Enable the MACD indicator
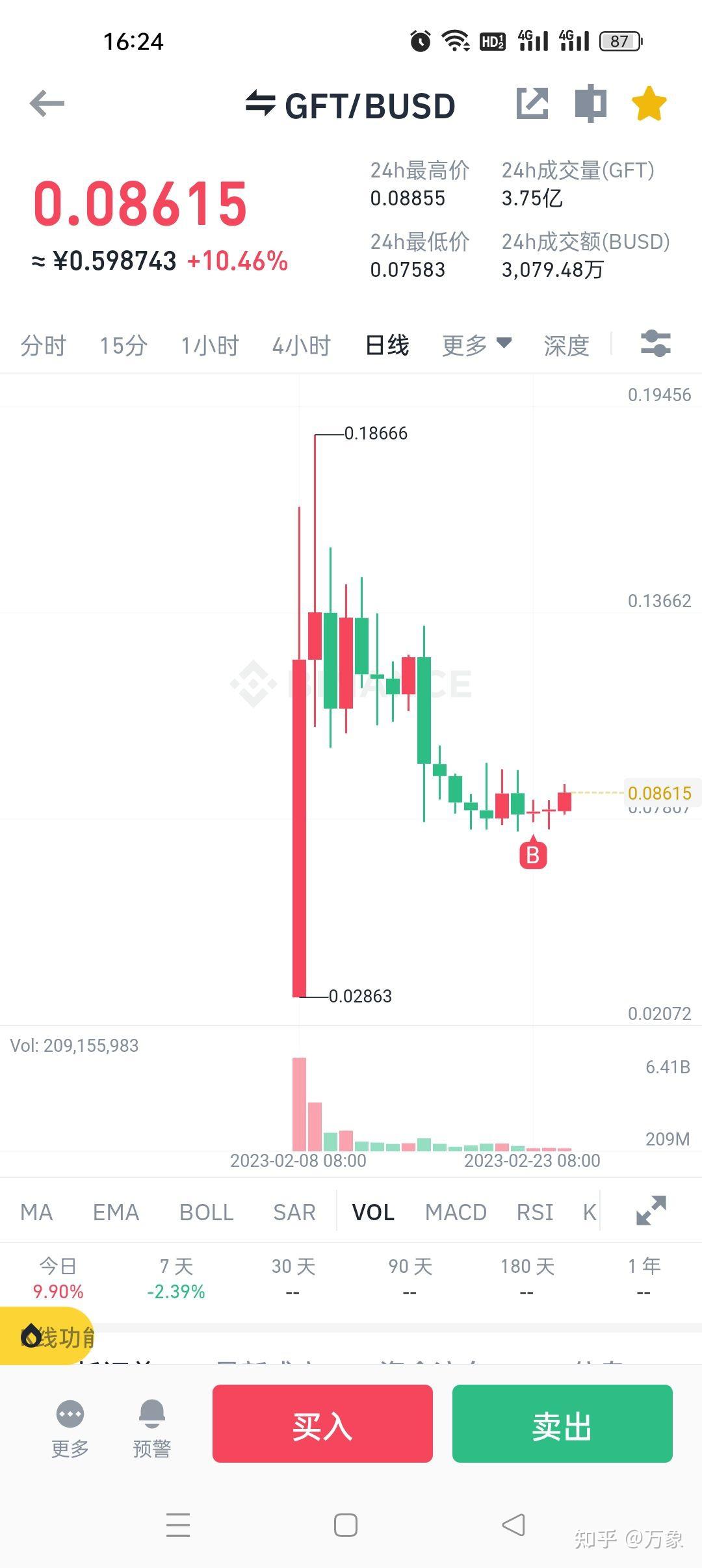Viewport: 702px width, 1568px height. tap(456, 1210)
